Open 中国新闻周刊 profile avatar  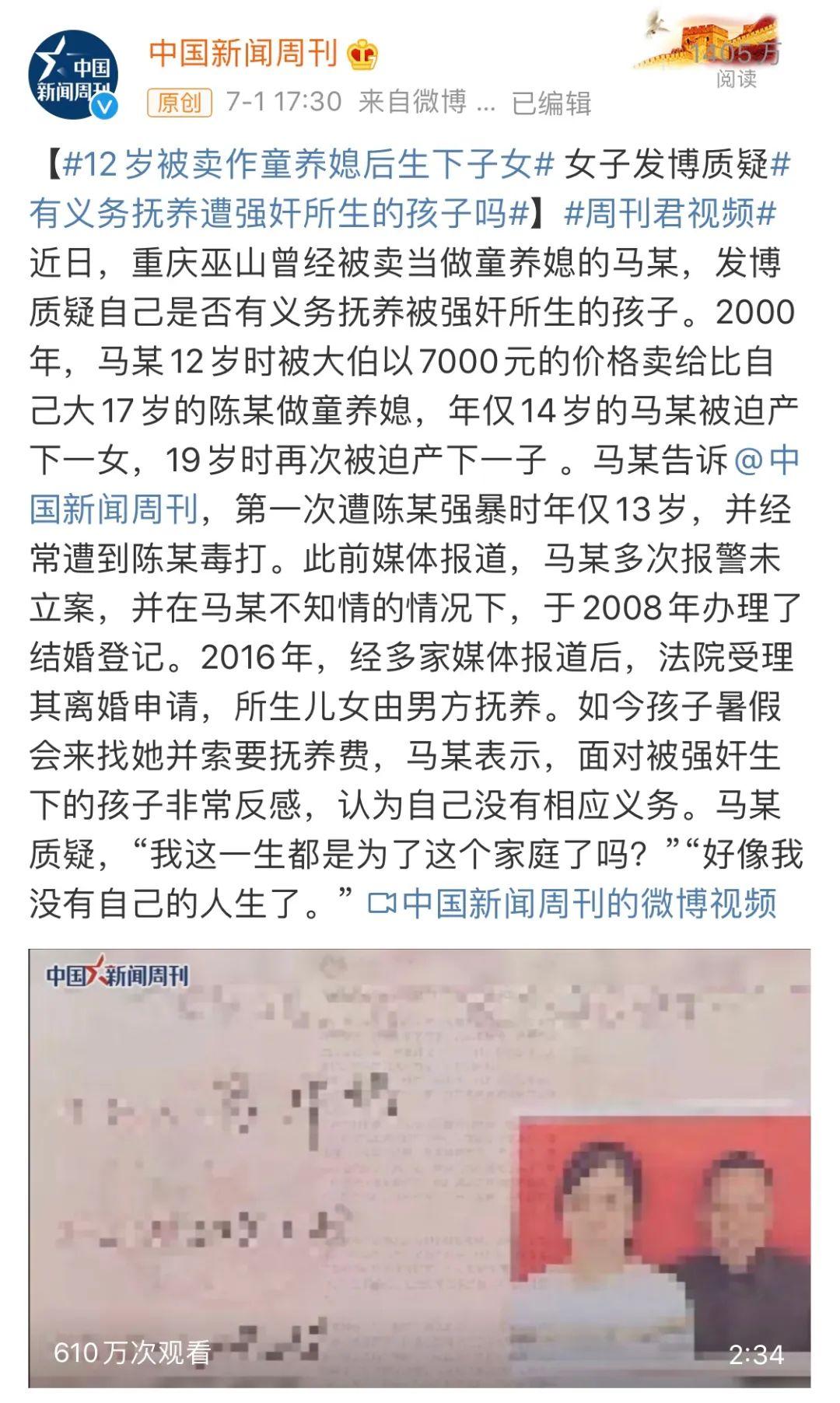[74, 75]
